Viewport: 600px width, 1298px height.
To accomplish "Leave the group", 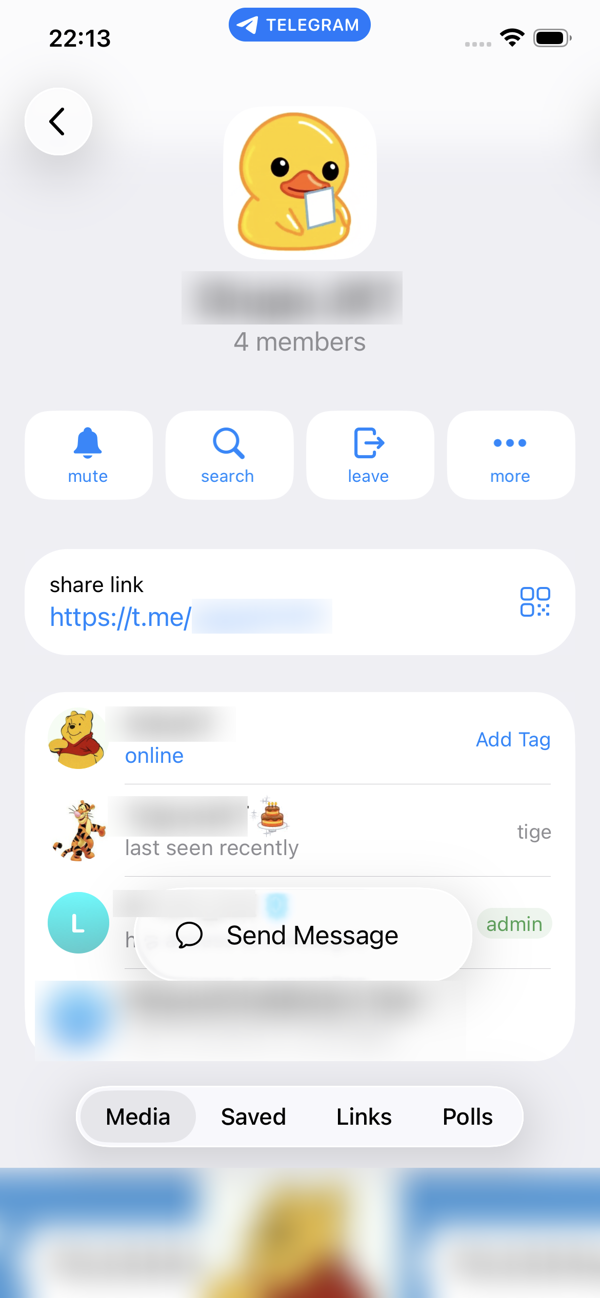I will 369,455.
